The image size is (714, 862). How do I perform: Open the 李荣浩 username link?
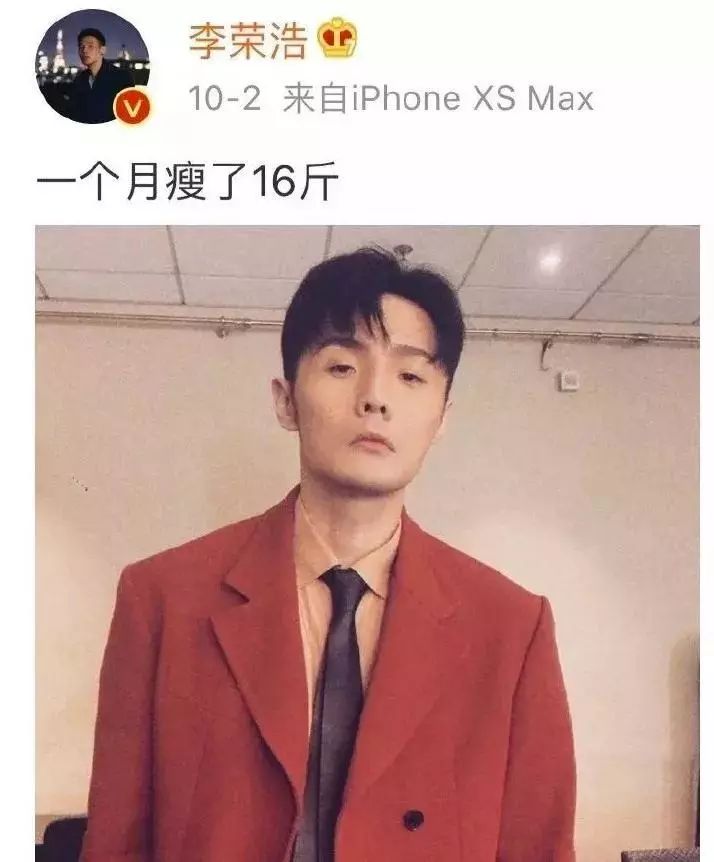click(247, 41)
